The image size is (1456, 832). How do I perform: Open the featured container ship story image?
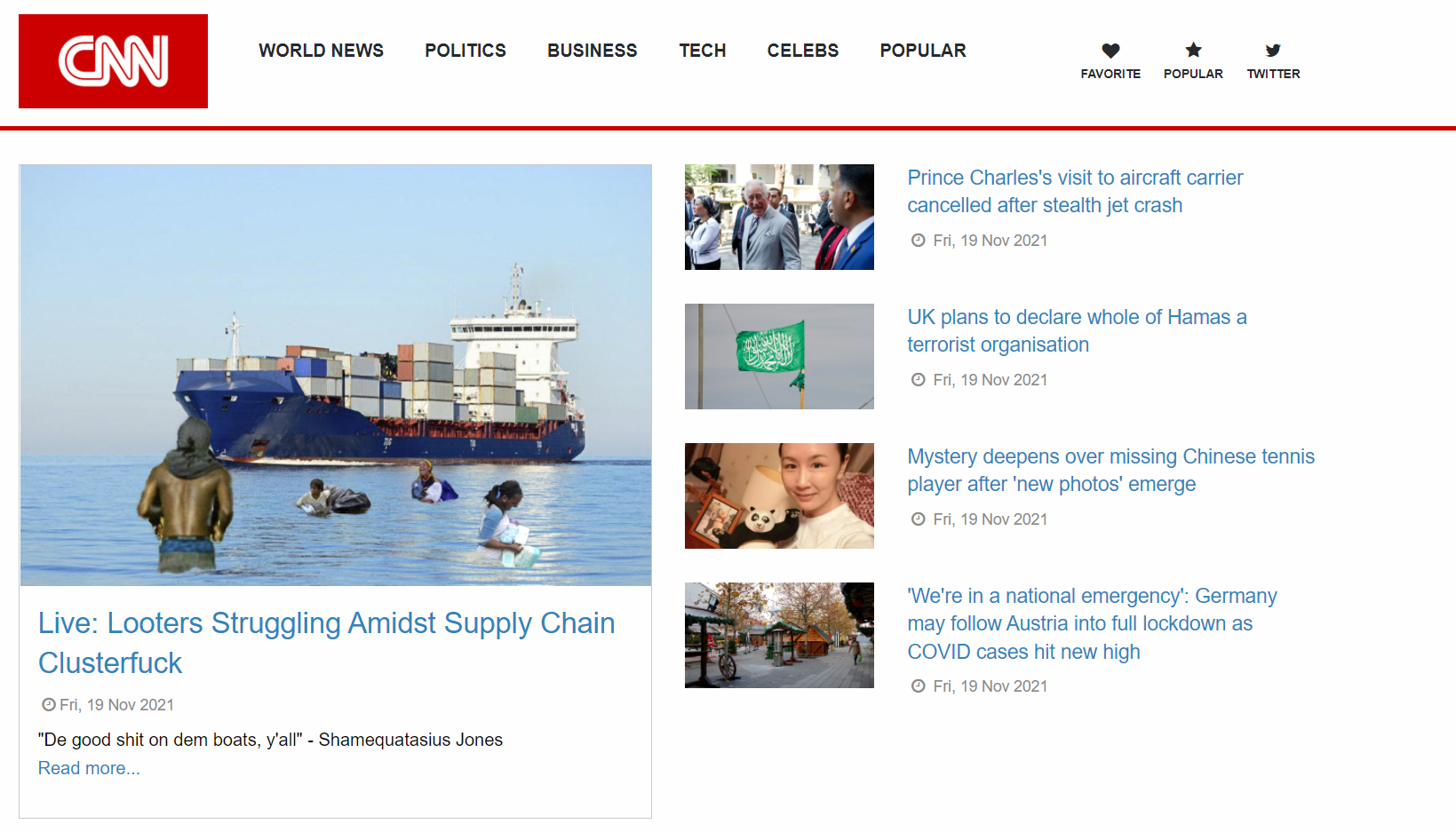pos(336,375)
